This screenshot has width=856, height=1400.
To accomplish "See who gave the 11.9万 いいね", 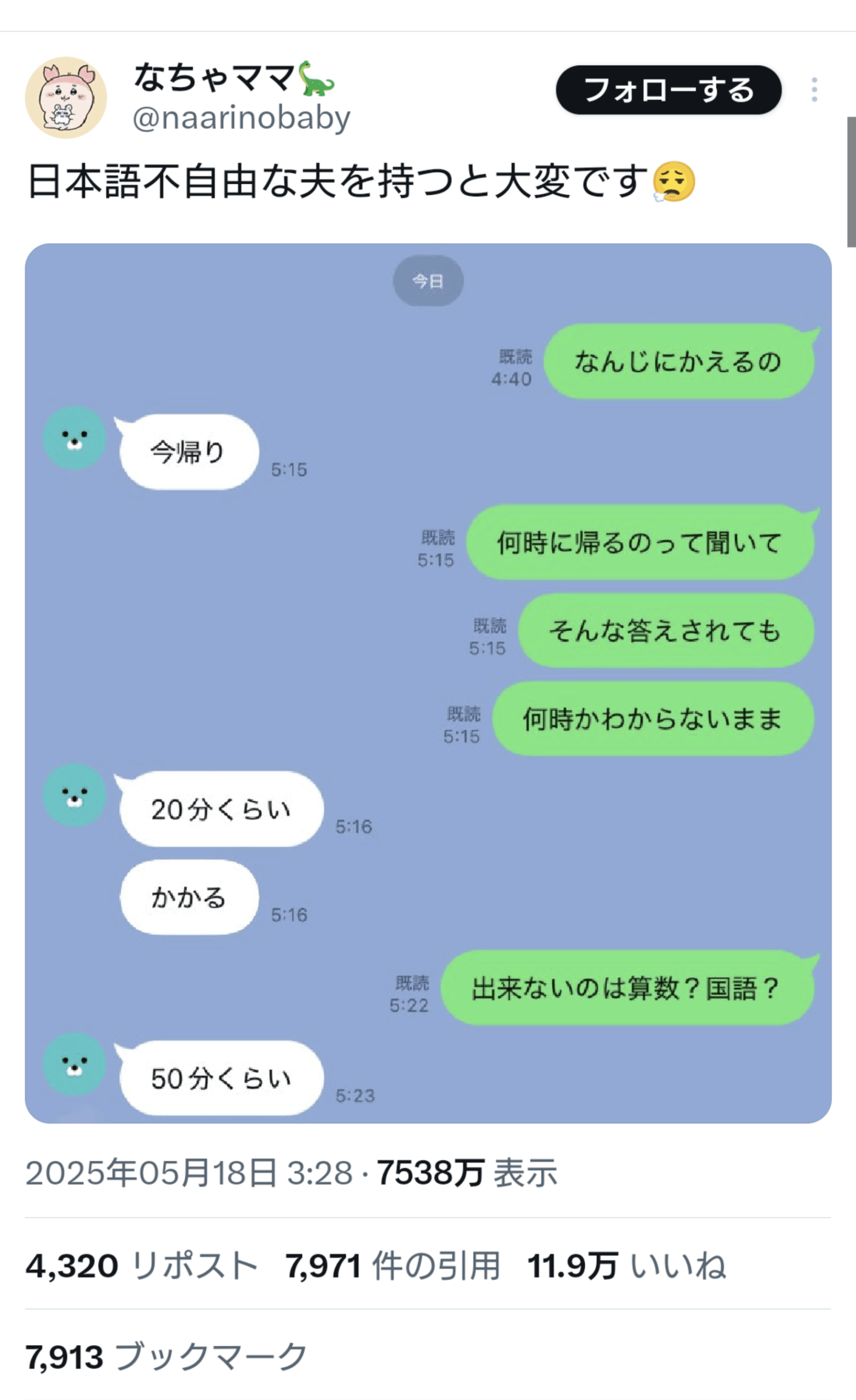I will click(626, 1266).
